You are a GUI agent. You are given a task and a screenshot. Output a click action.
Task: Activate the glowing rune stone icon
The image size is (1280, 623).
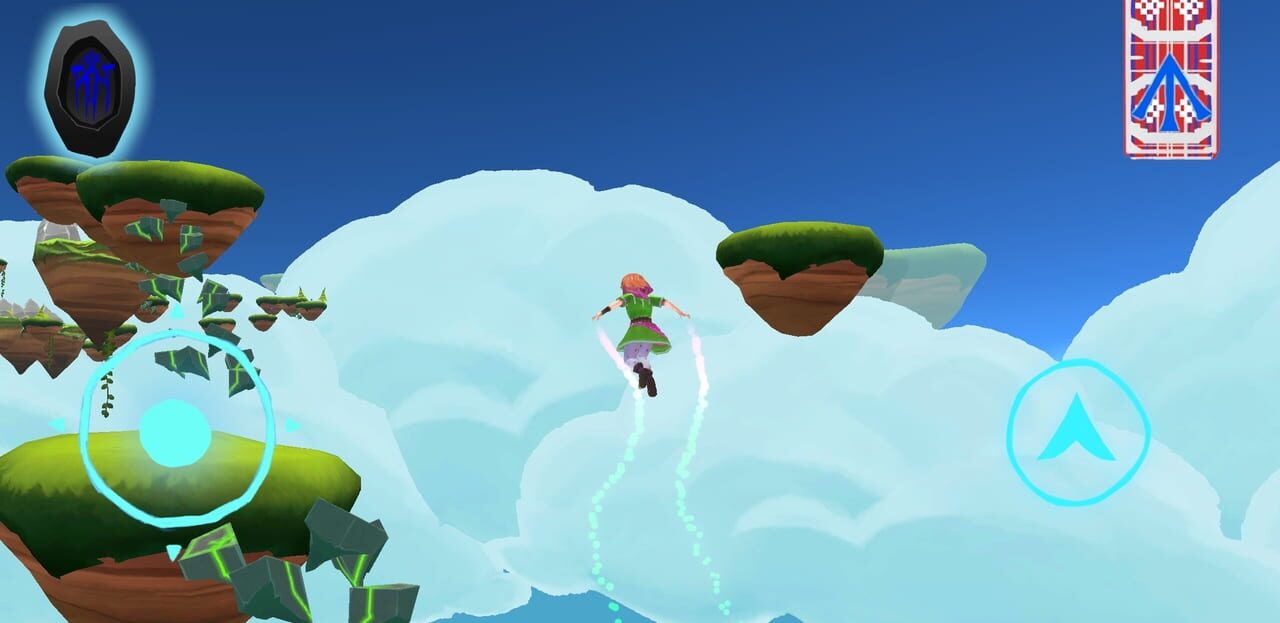(x=90, y=86)
